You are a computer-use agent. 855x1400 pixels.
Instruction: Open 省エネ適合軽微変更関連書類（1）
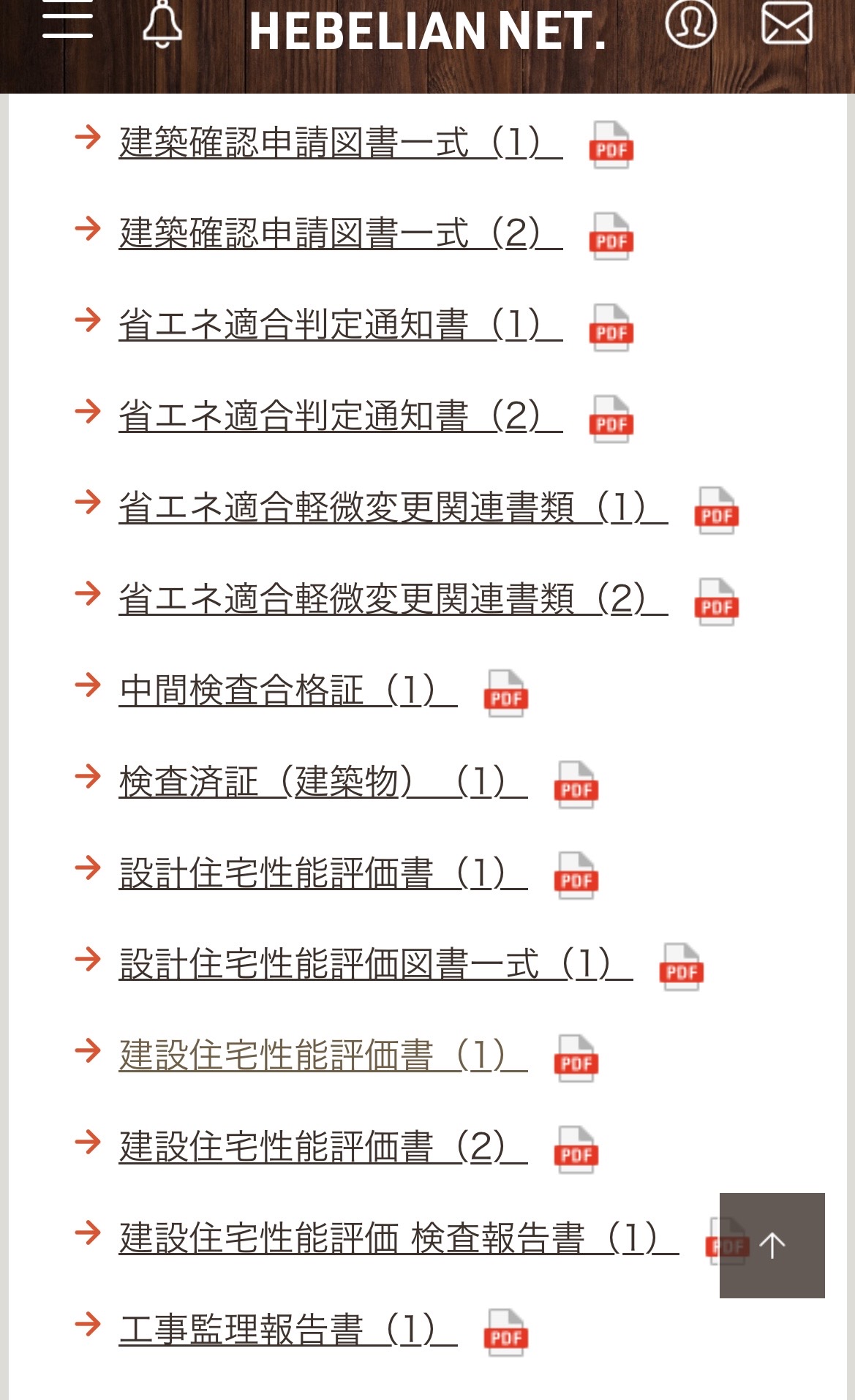(x=393, y=508)
